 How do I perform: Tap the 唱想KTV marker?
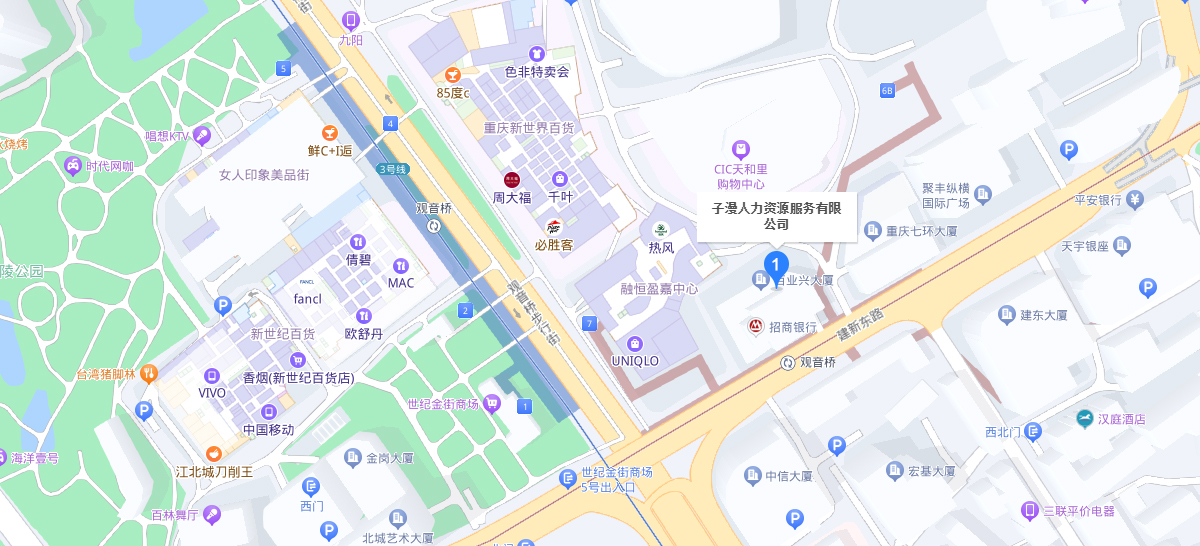(202, 136)
